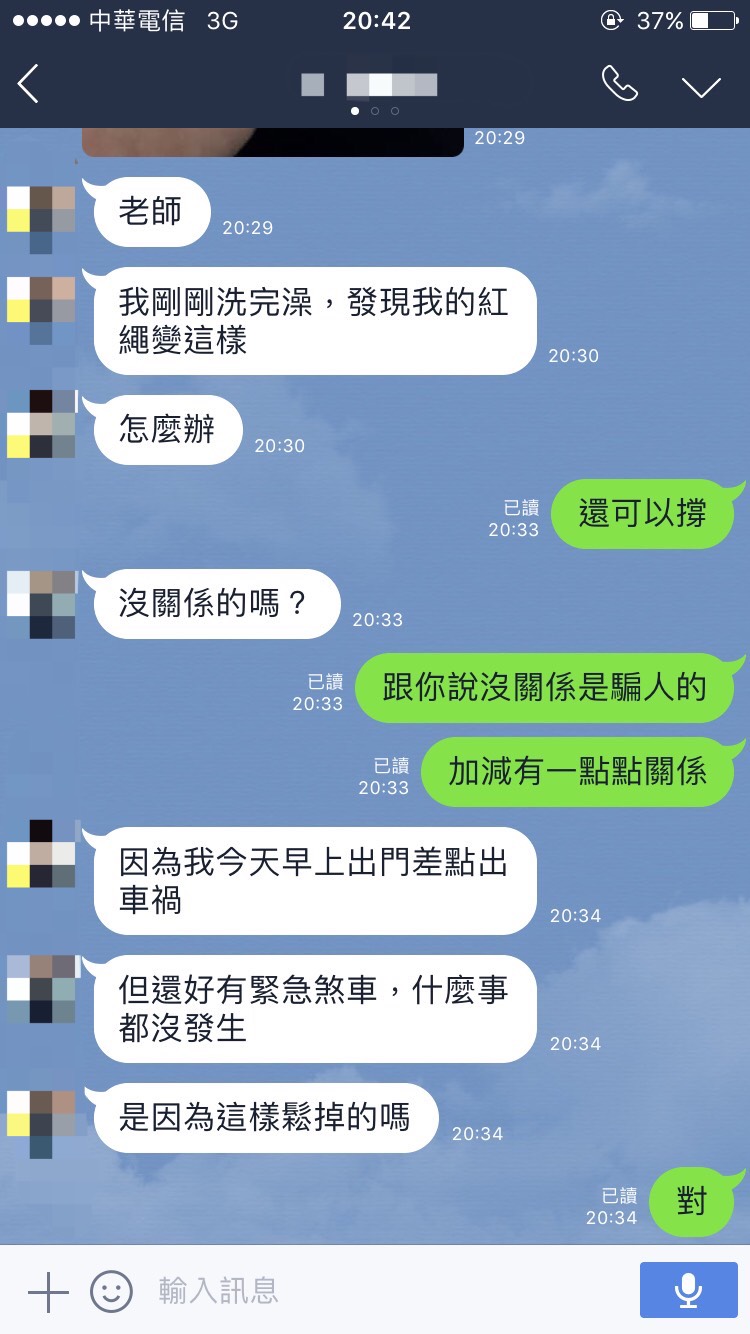Tap the blue microphone voice message button
Screen dimensions: 750x1334
687,1291
